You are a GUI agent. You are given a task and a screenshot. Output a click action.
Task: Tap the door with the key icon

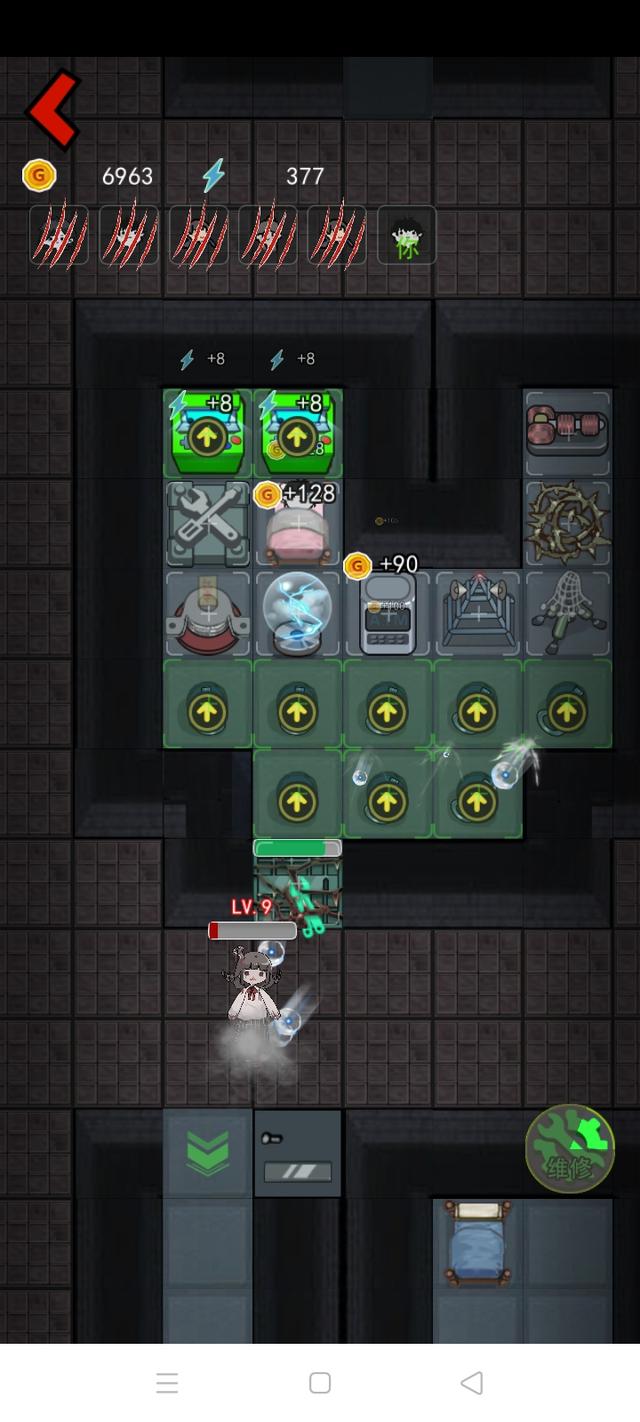pyautogui.click(x=297, y=1153)
